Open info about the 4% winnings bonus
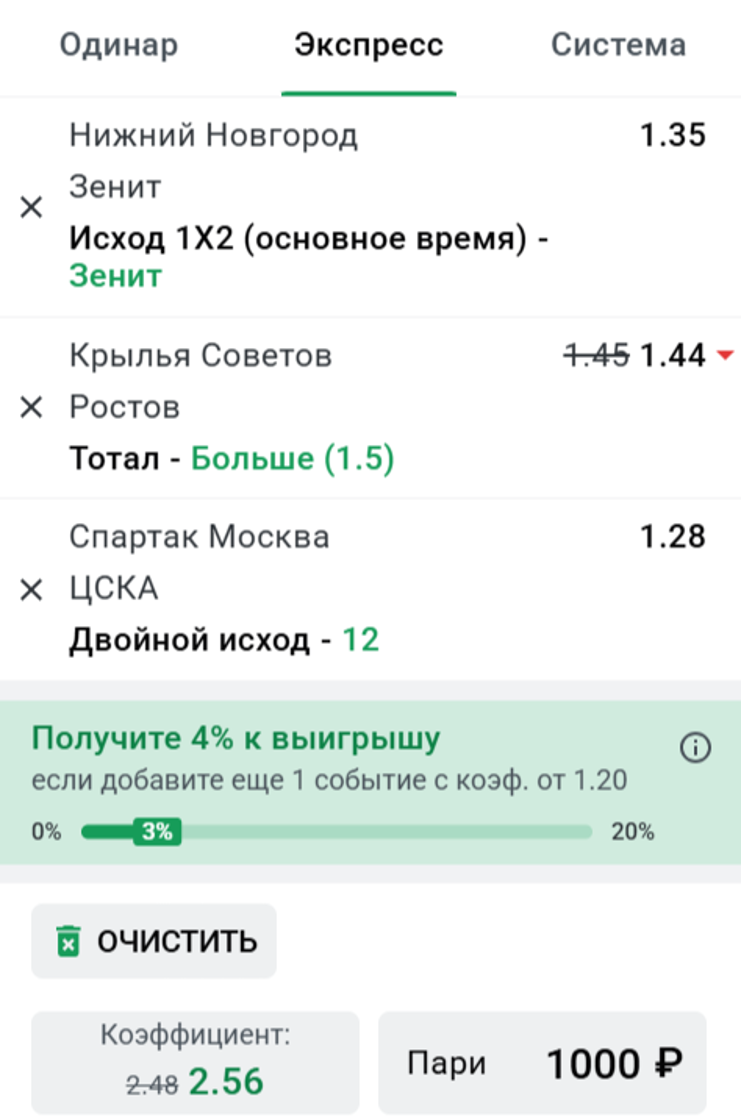The image size is (741, 1120). [x=694, y=748]
